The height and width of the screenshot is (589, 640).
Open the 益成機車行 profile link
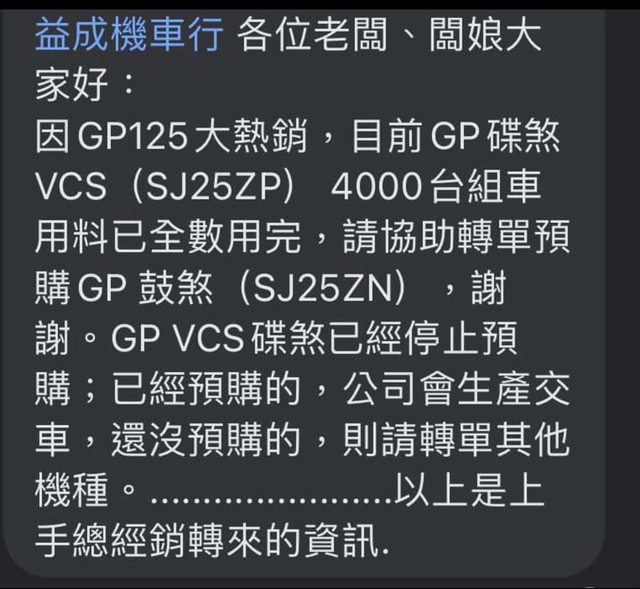pyautogui.click(x=129, y=36)
